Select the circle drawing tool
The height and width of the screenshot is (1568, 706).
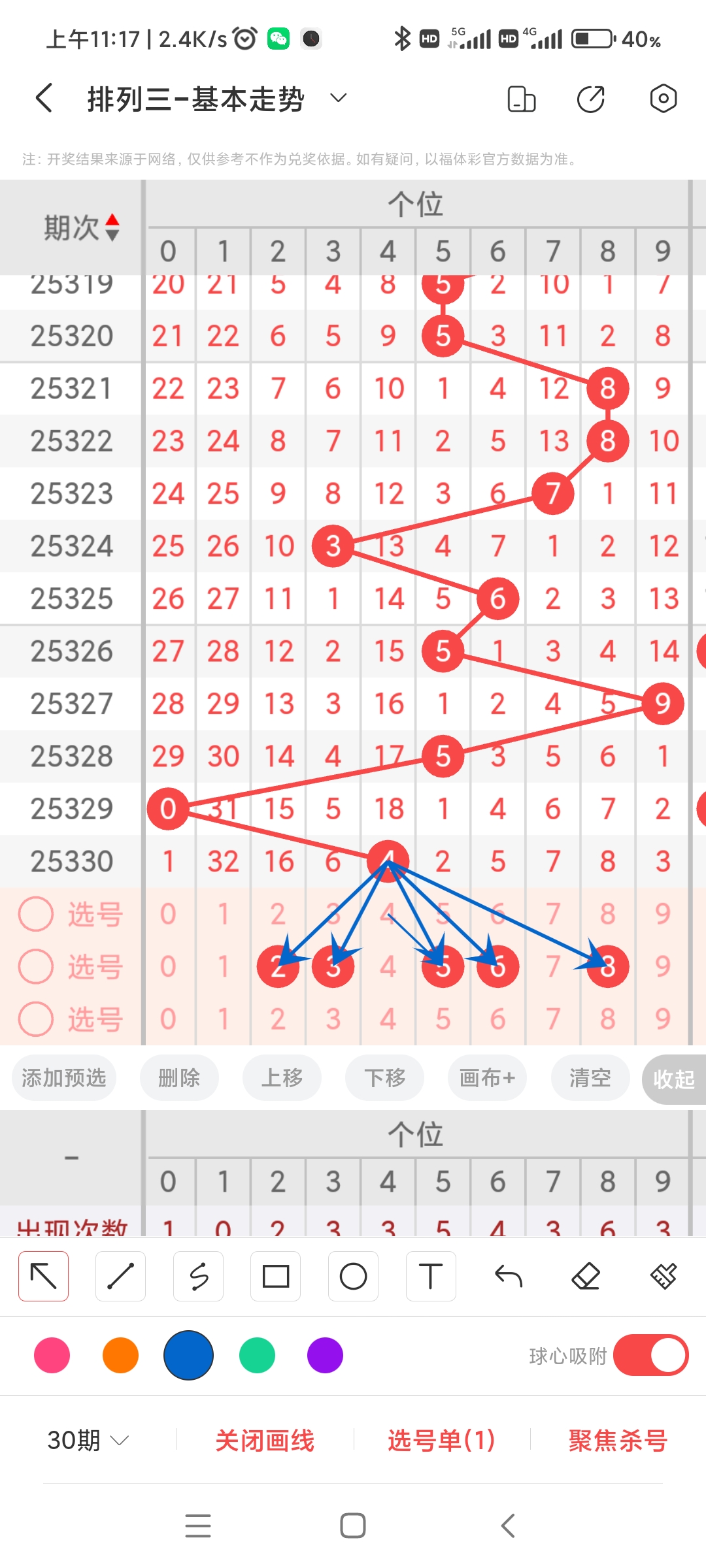pos(353,1275)
